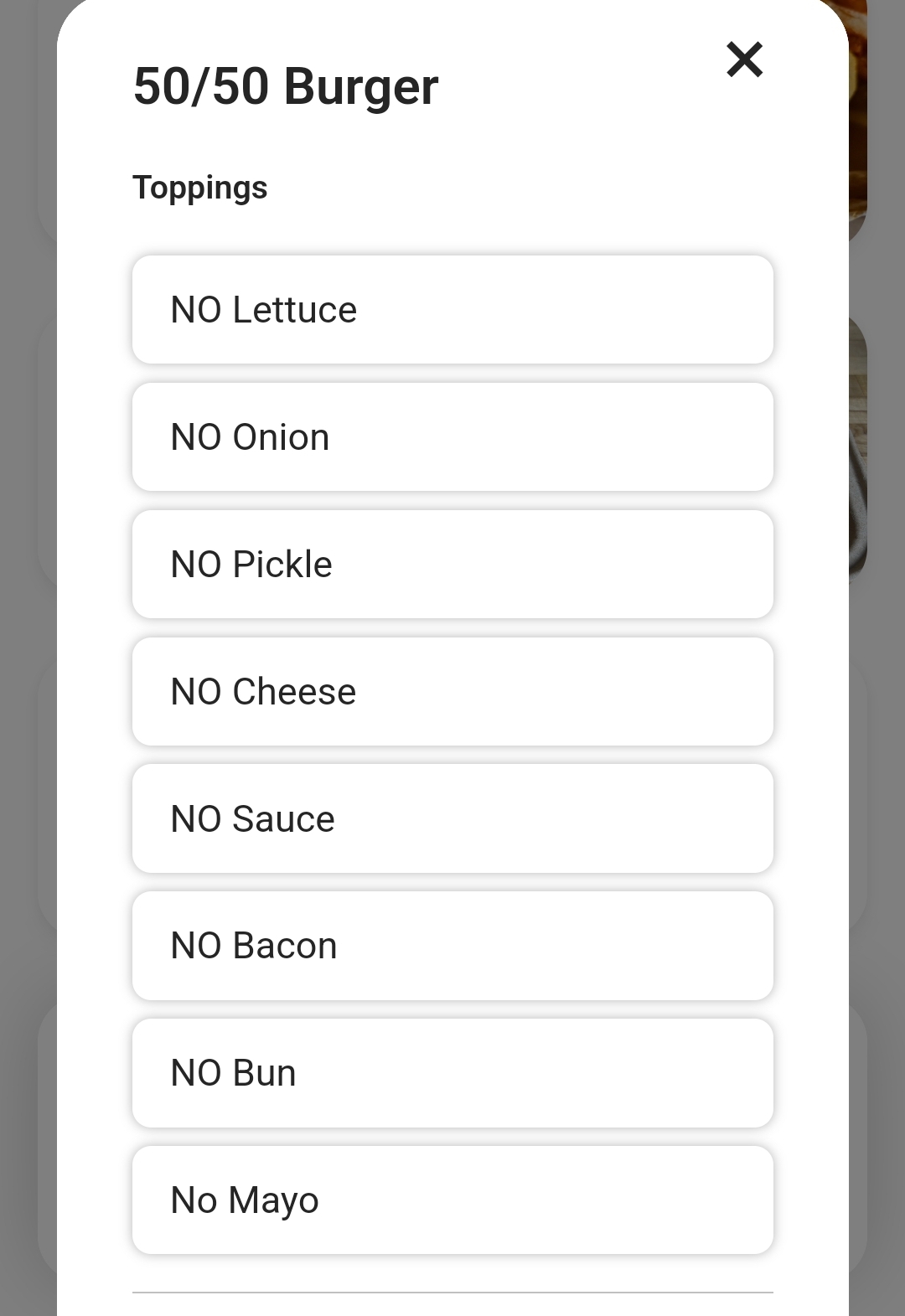Close the 50/50 Burger dialog

tap(744, 59)
